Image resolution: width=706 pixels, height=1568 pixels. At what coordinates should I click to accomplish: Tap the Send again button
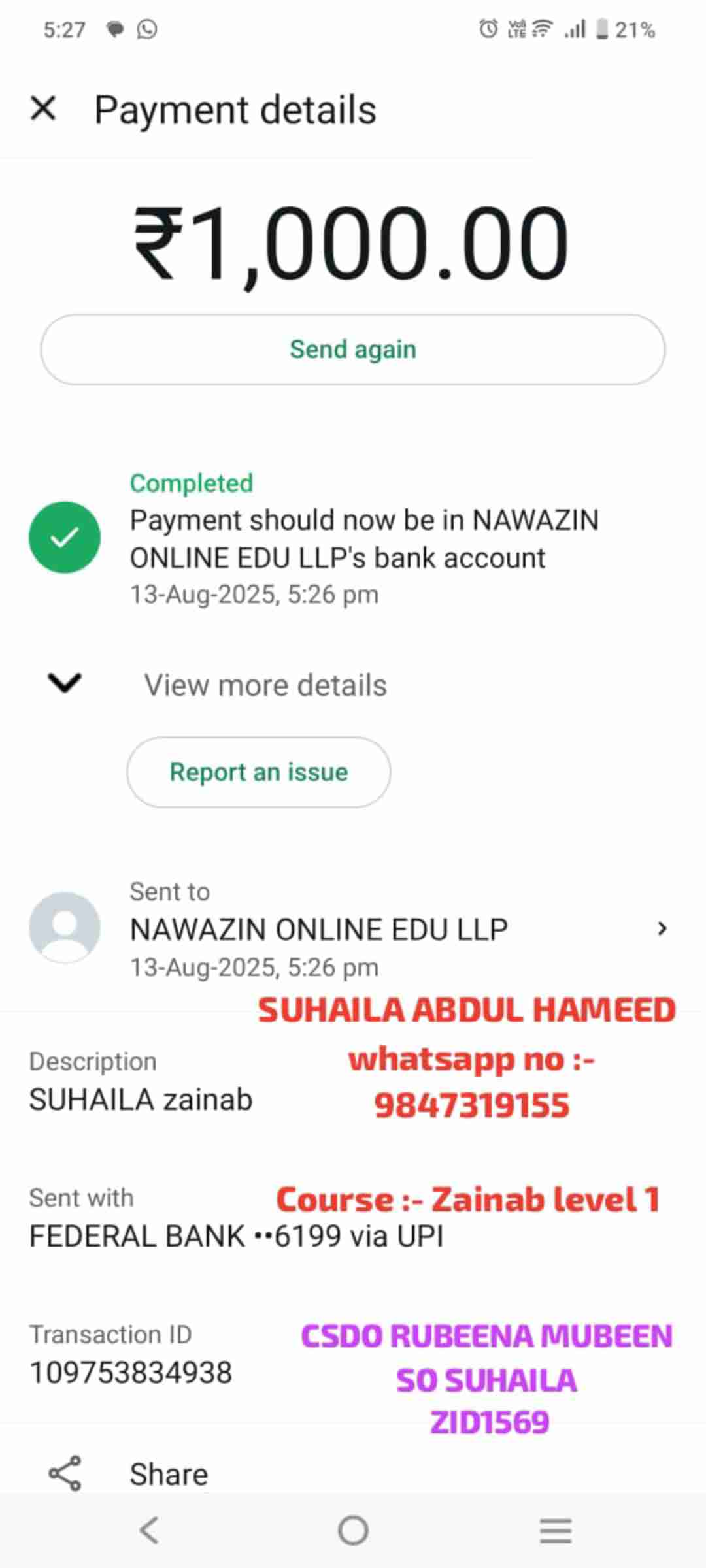(353, 350)
